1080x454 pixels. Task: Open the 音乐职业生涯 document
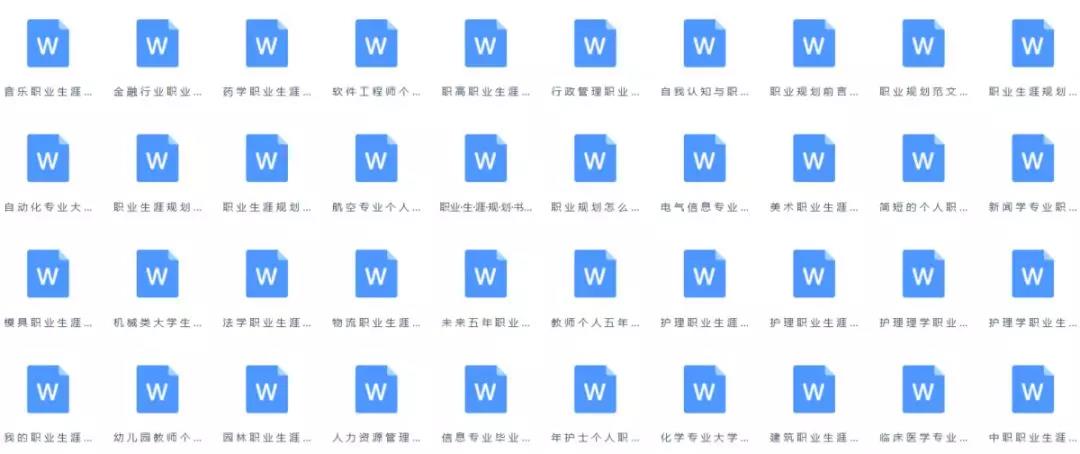click(x=47, y=44)
